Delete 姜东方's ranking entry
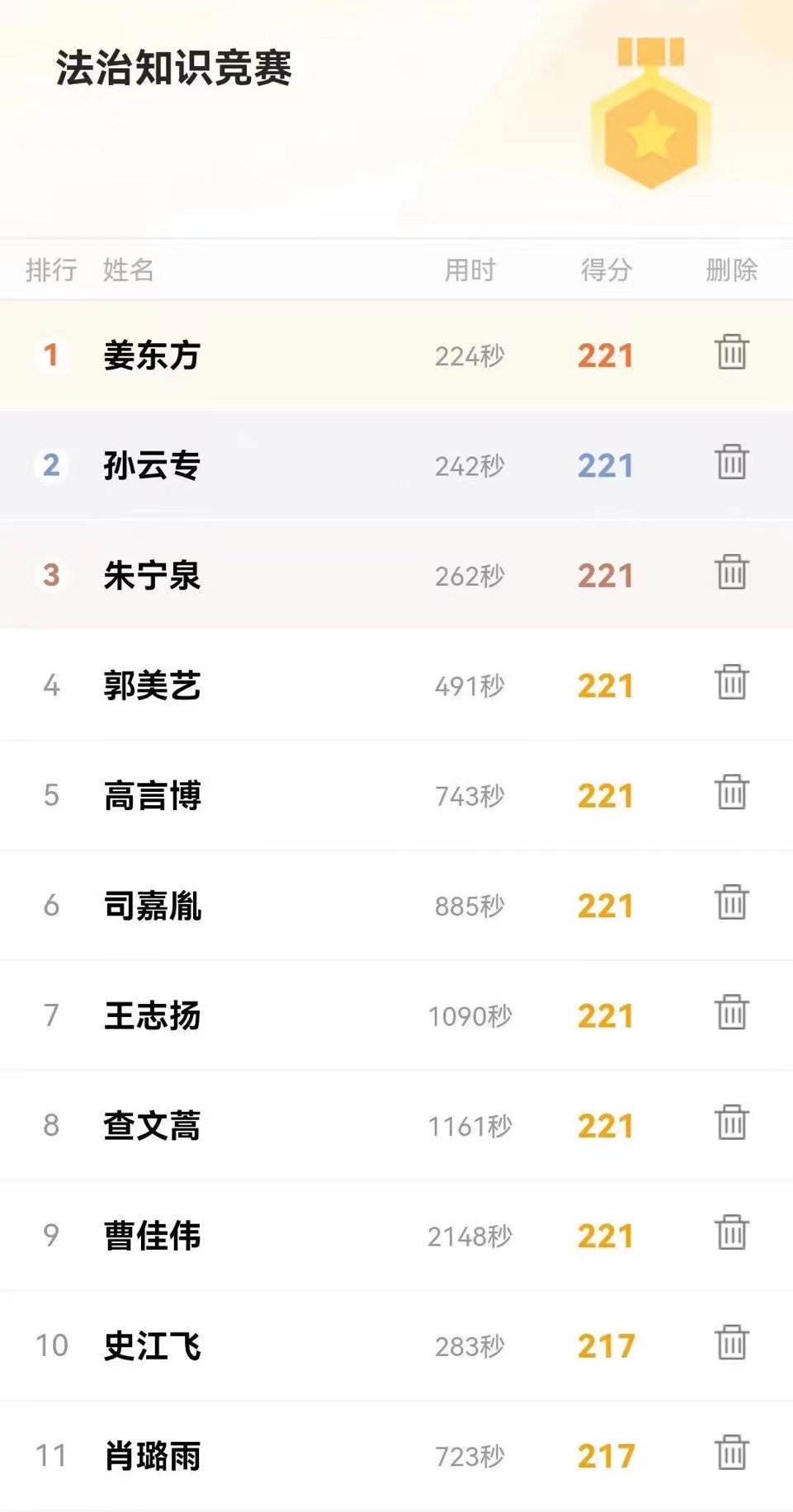The image size is (793, 1512). [x=732, y=352]
